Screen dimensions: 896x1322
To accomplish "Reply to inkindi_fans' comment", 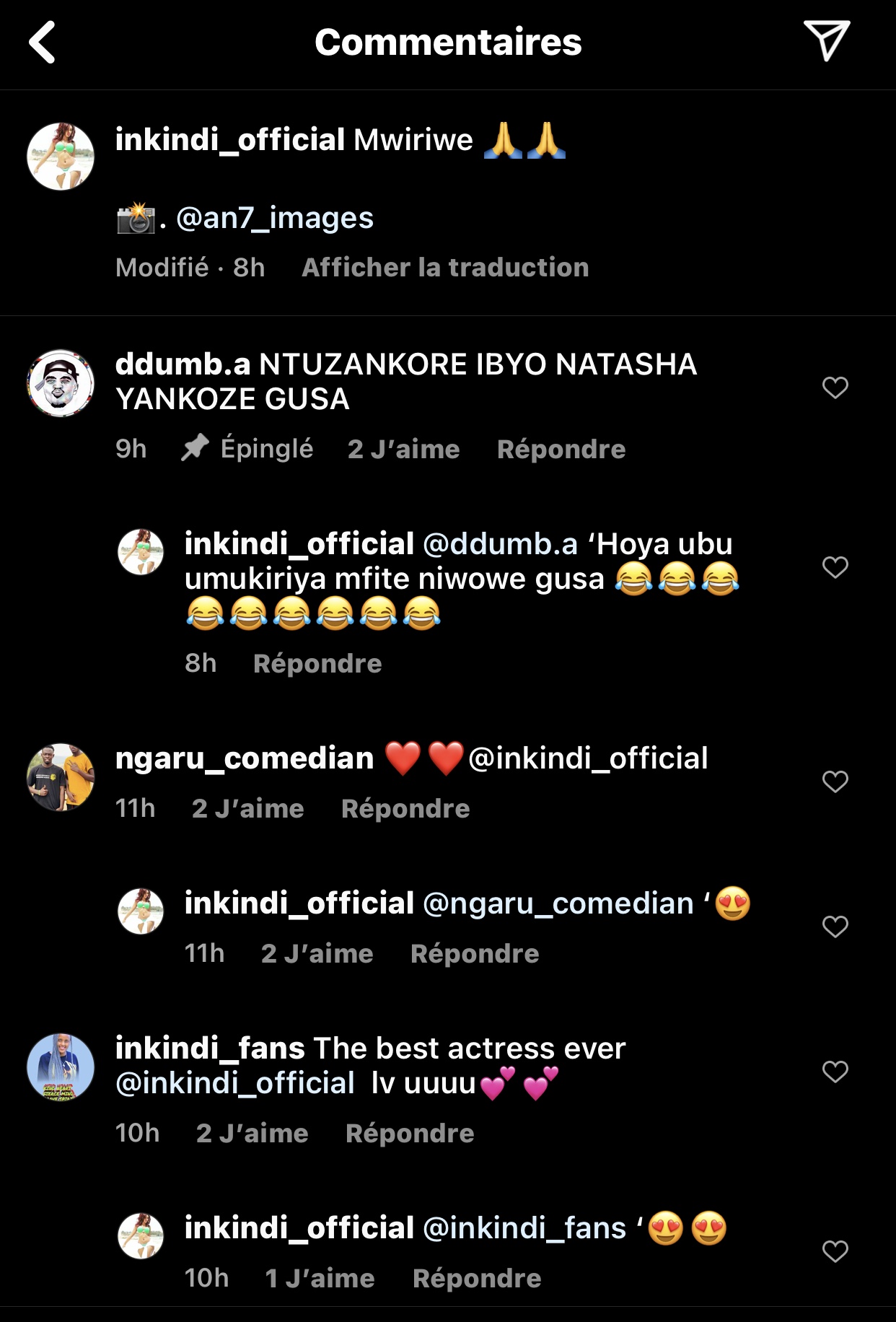I will point(410,1134).
